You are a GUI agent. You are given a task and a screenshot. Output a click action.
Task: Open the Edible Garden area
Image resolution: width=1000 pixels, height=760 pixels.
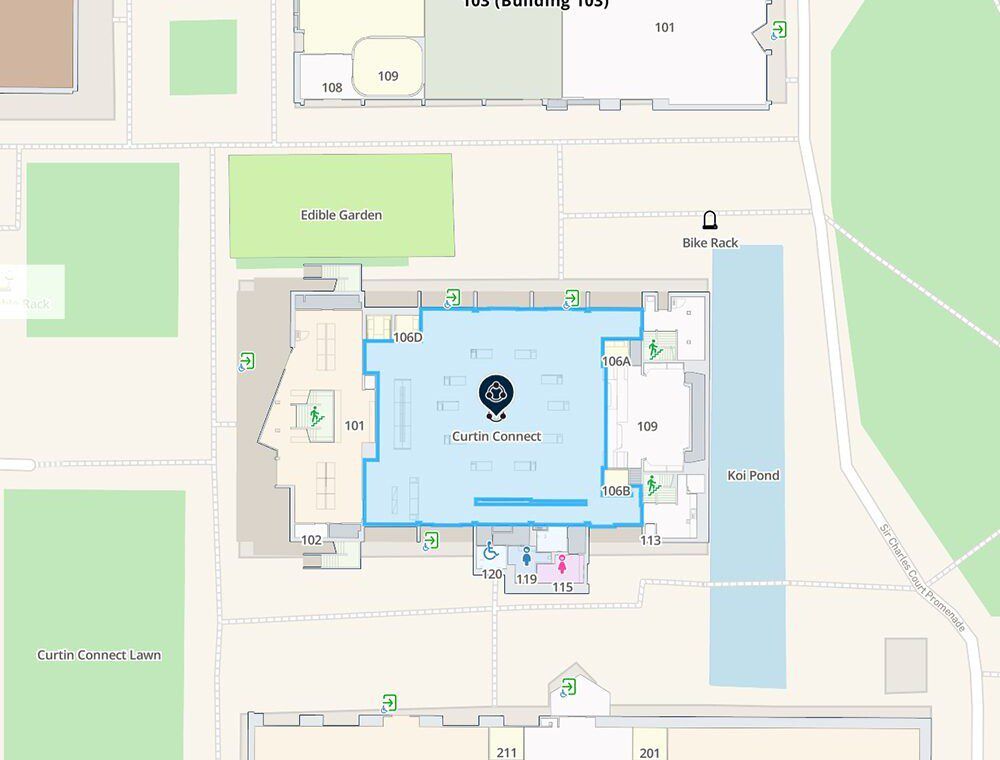click(341, 215)
